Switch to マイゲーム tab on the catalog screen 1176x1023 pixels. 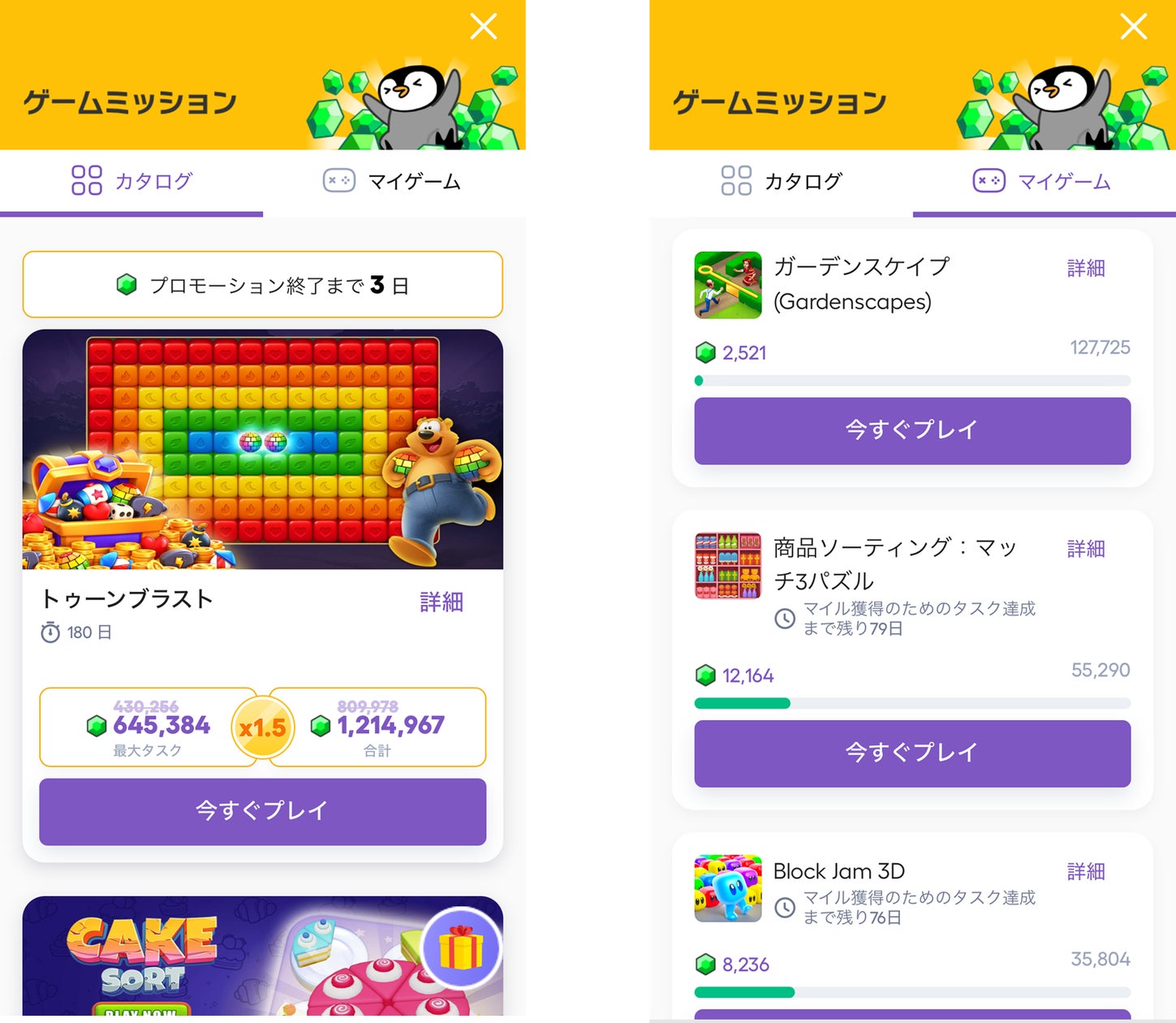[x=394, y=181]
